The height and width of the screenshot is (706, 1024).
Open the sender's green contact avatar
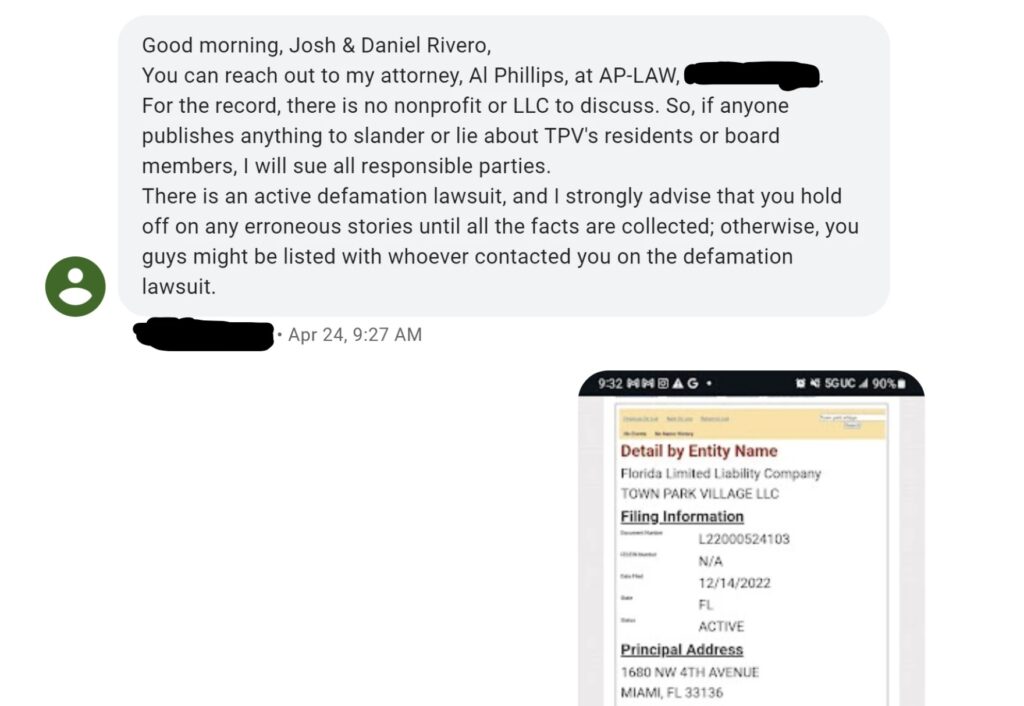(x=75, y=286)
